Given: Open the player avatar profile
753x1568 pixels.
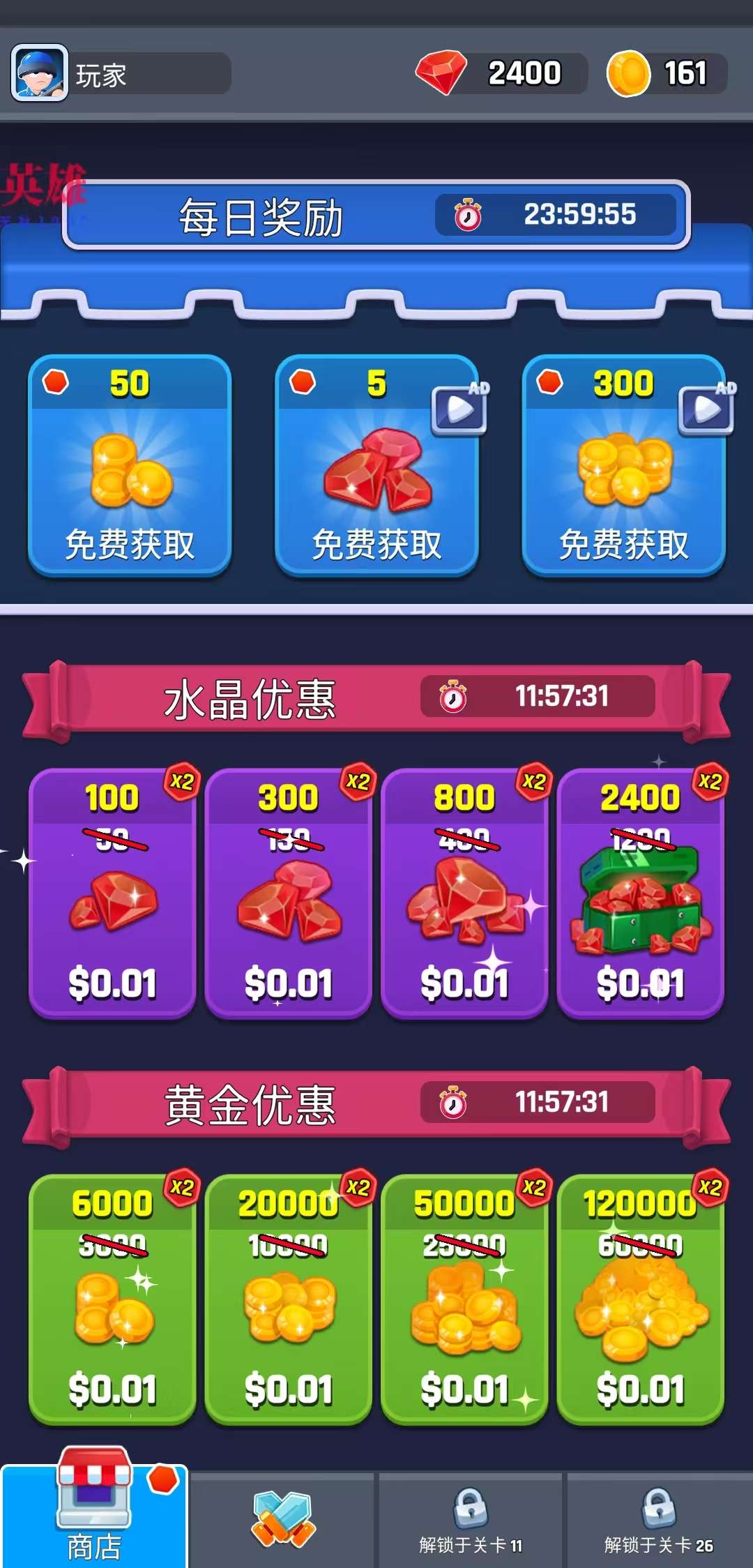Looking at the screenshot, I should pos(40,73).
